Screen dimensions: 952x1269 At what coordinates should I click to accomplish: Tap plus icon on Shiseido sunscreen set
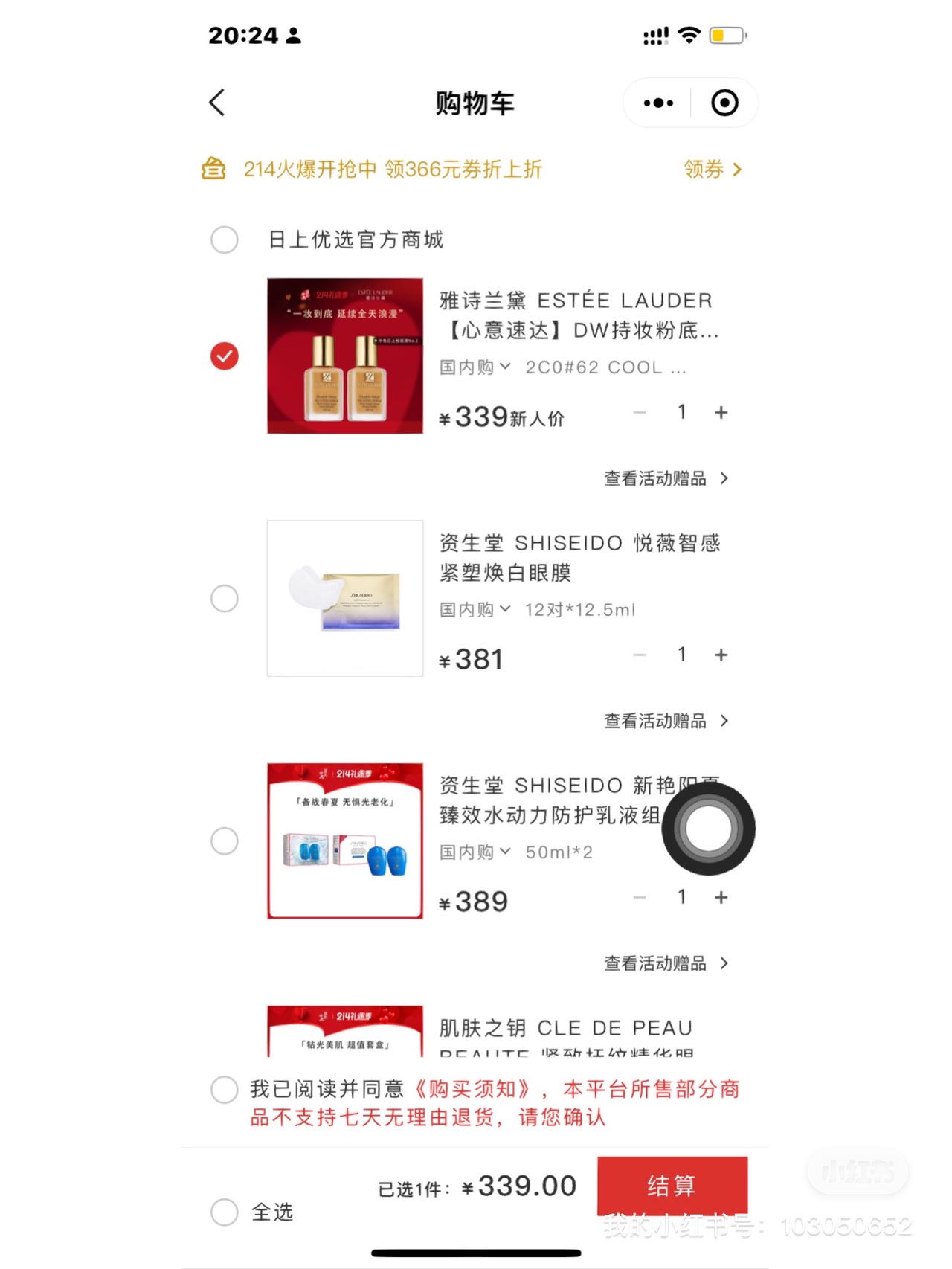click(x=721, y=897)
